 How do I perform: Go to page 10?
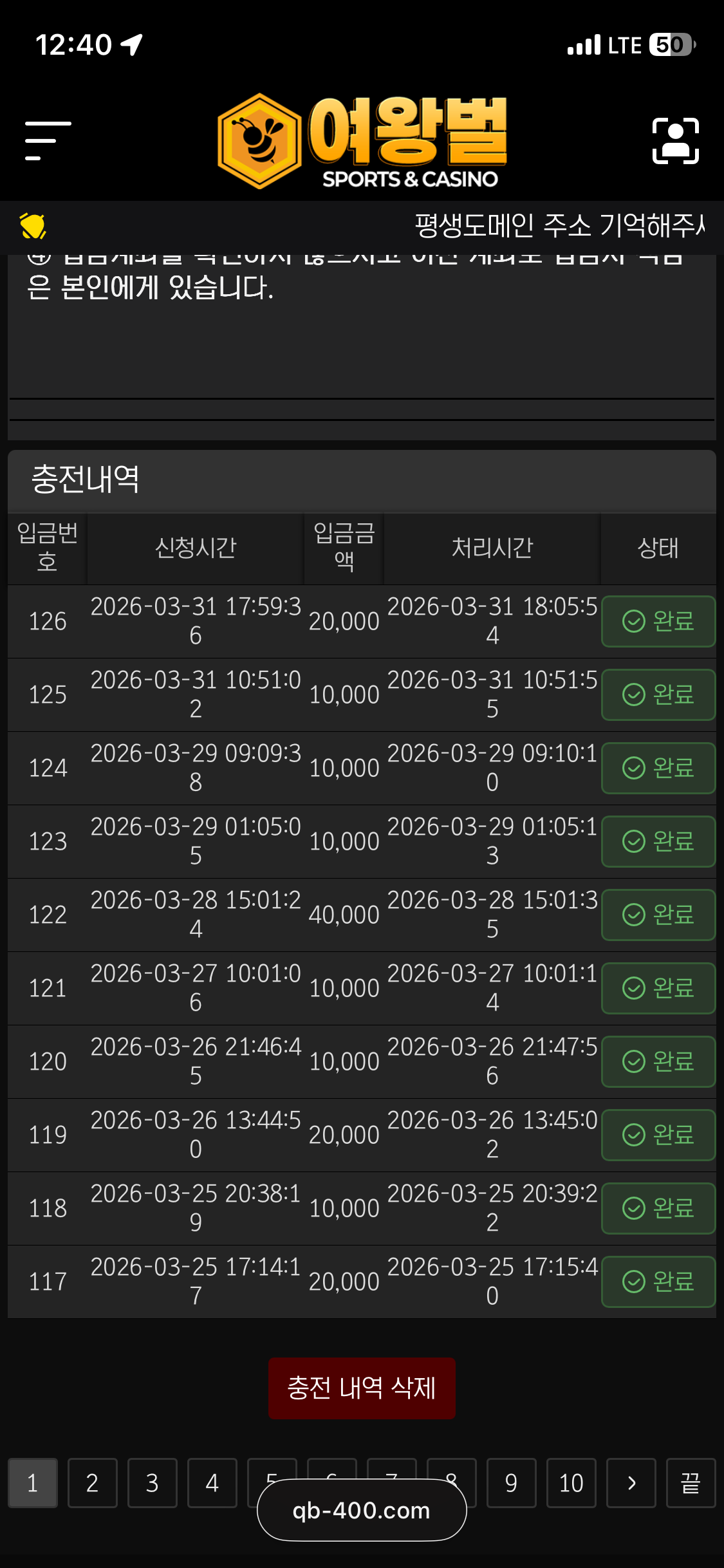571,1482
